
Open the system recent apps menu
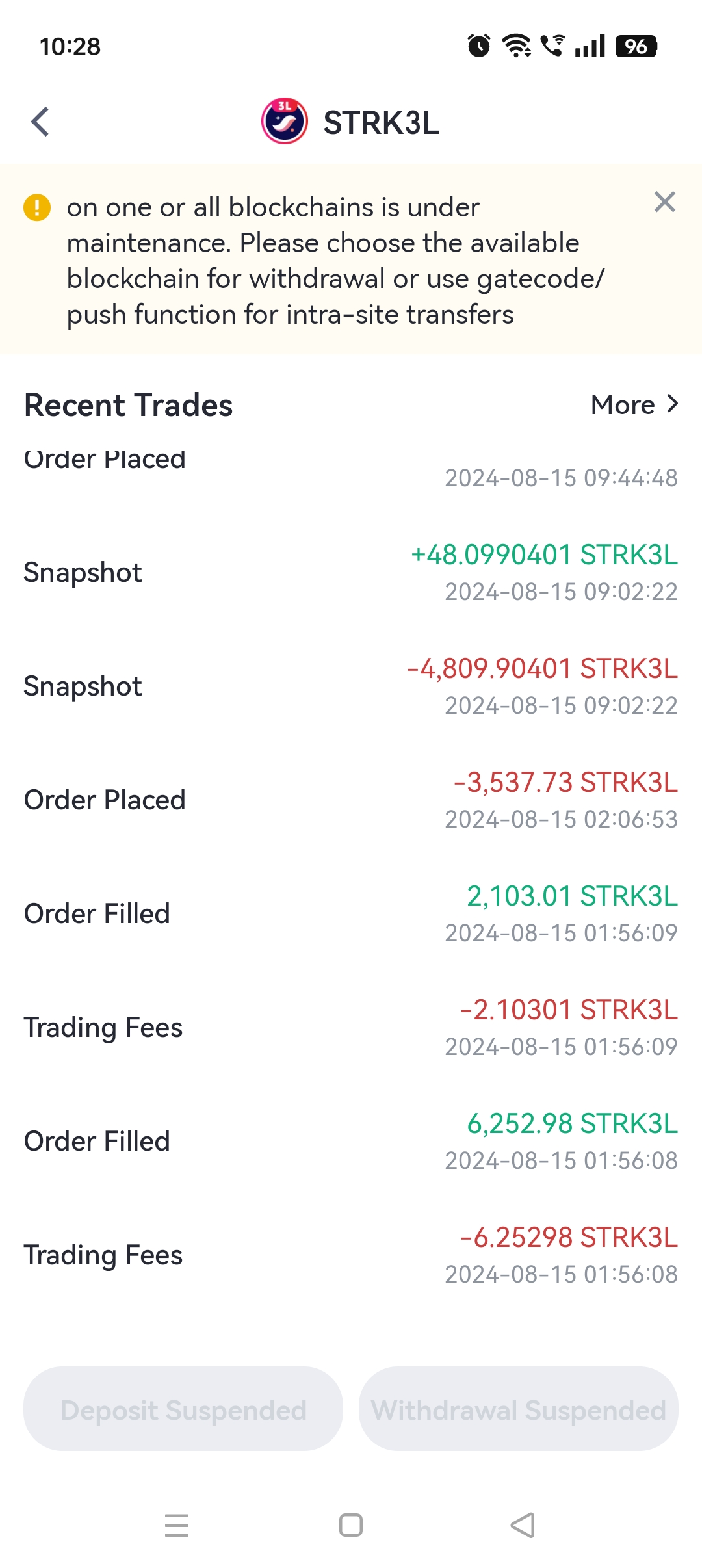177,1525
